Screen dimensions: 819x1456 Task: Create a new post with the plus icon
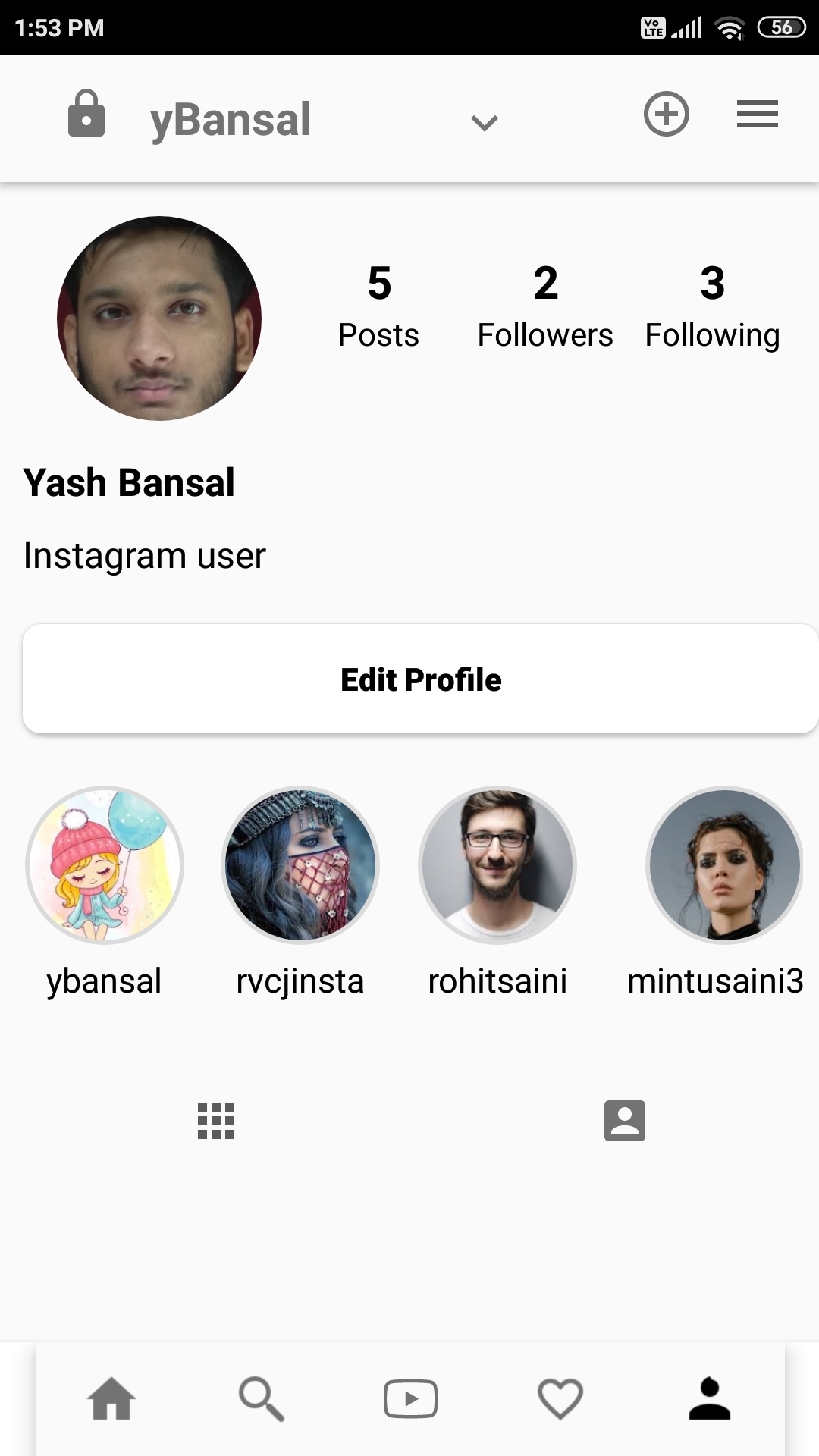click(666, 115)
